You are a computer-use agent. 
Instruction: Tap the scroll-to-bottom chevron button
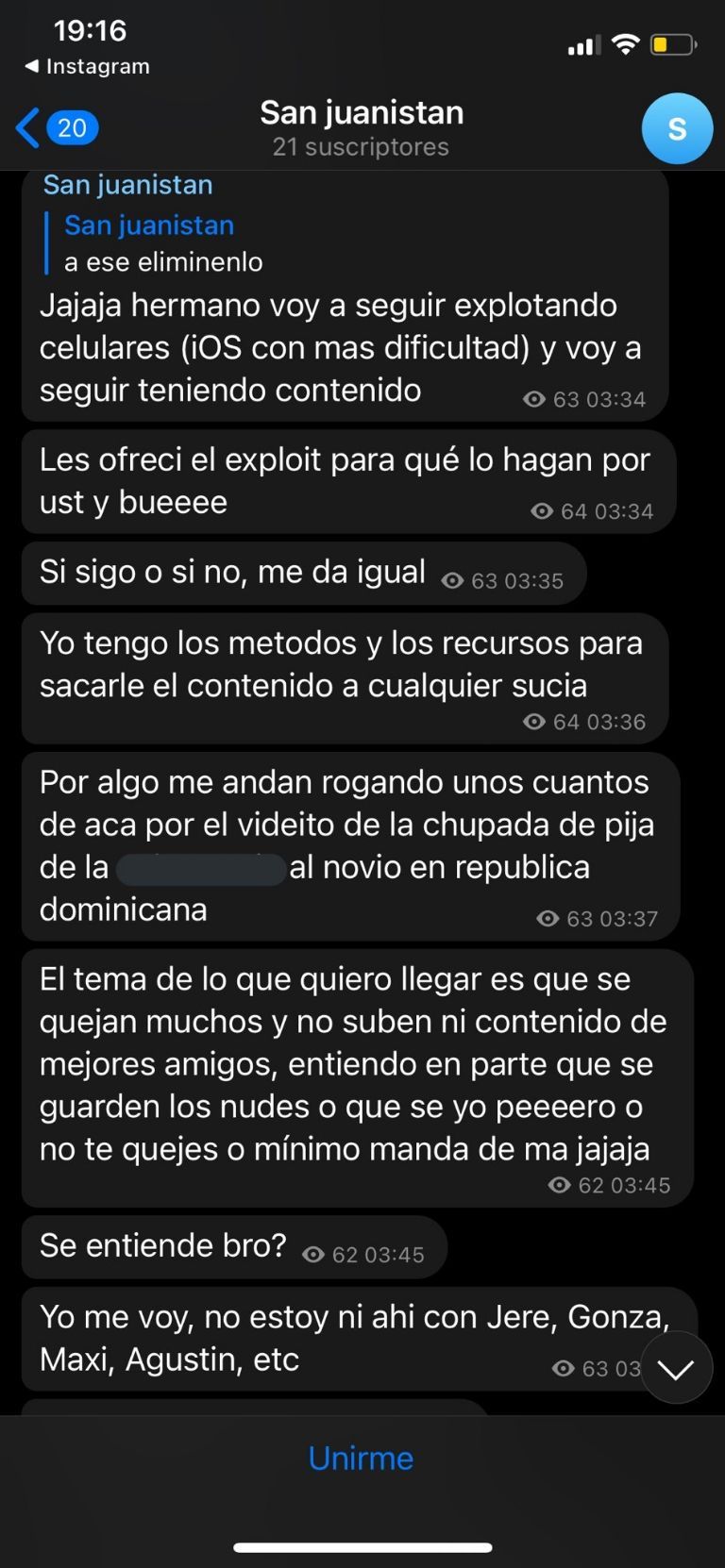[x=676, y=1367]
